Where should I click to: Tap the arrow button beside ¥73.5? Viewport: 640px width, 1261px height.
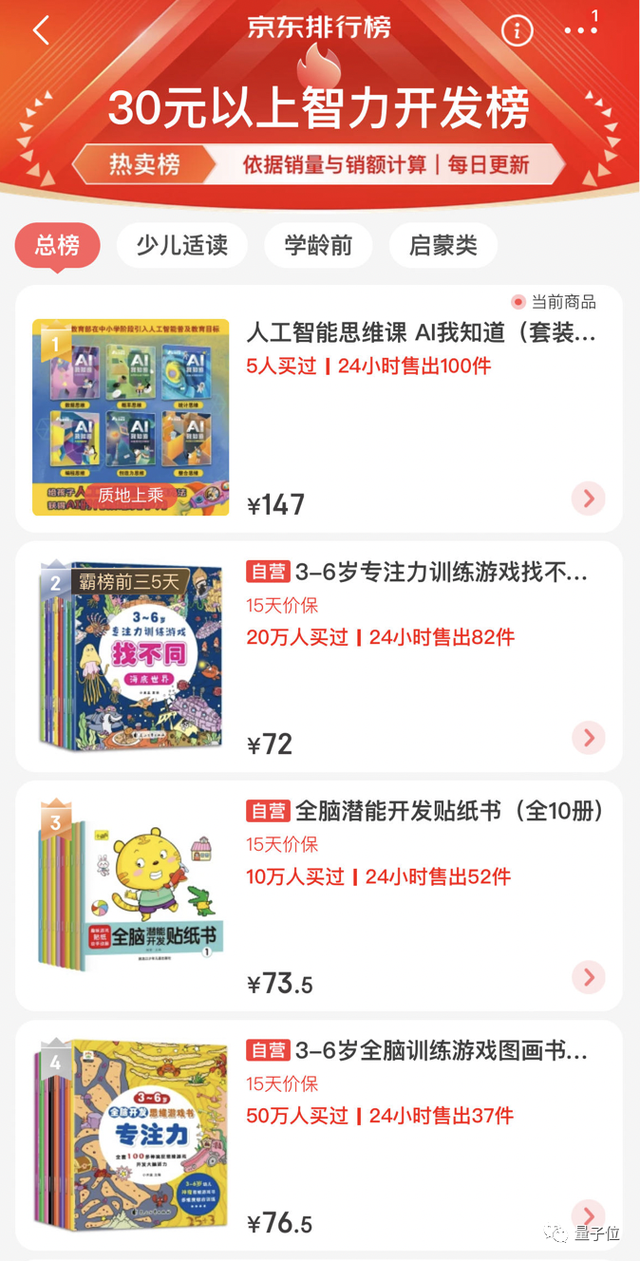pos(589,977)
